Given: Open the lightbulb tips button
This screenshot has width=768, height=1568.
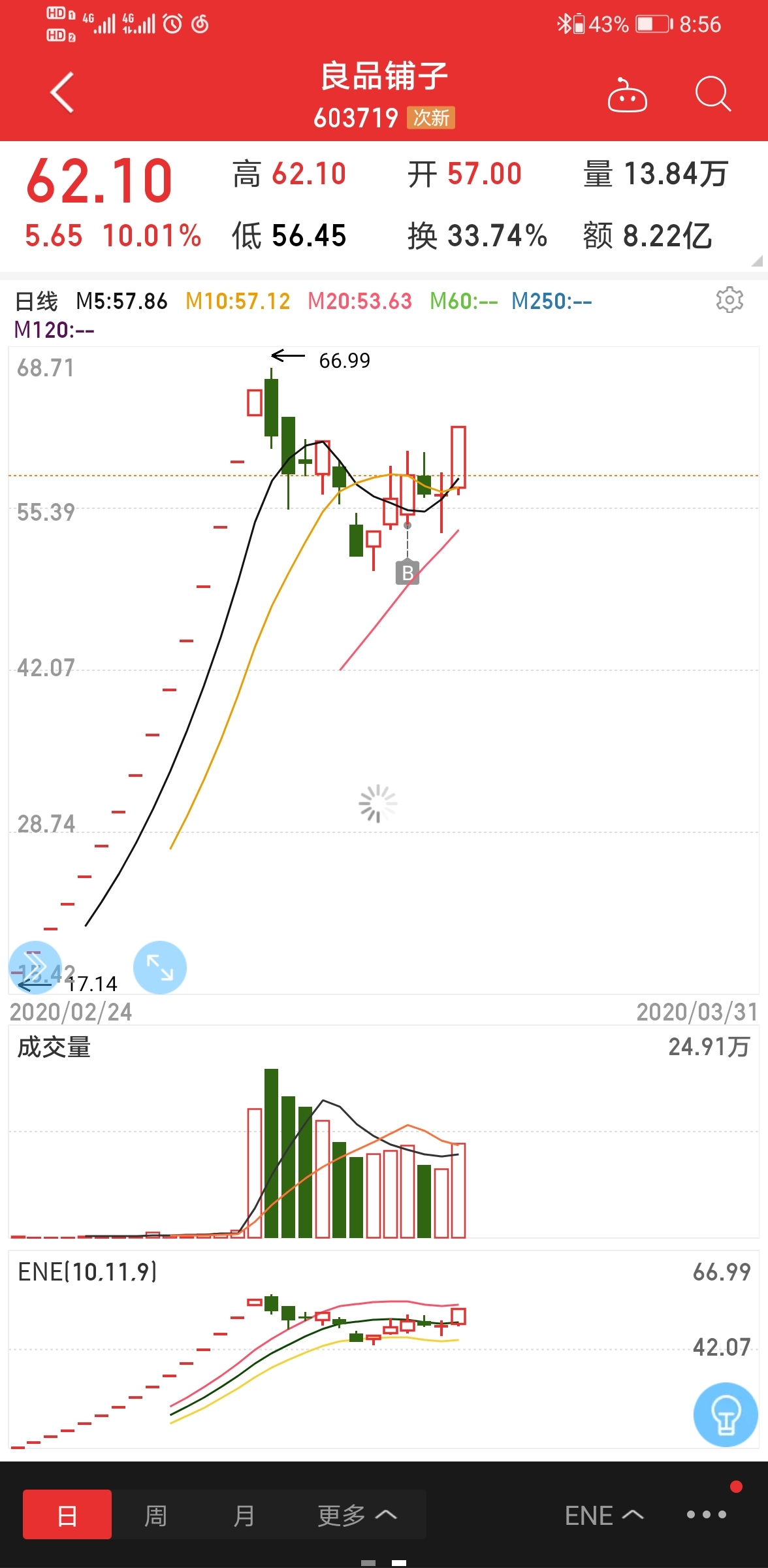Looking at the screenshot, I should 726,1414.
